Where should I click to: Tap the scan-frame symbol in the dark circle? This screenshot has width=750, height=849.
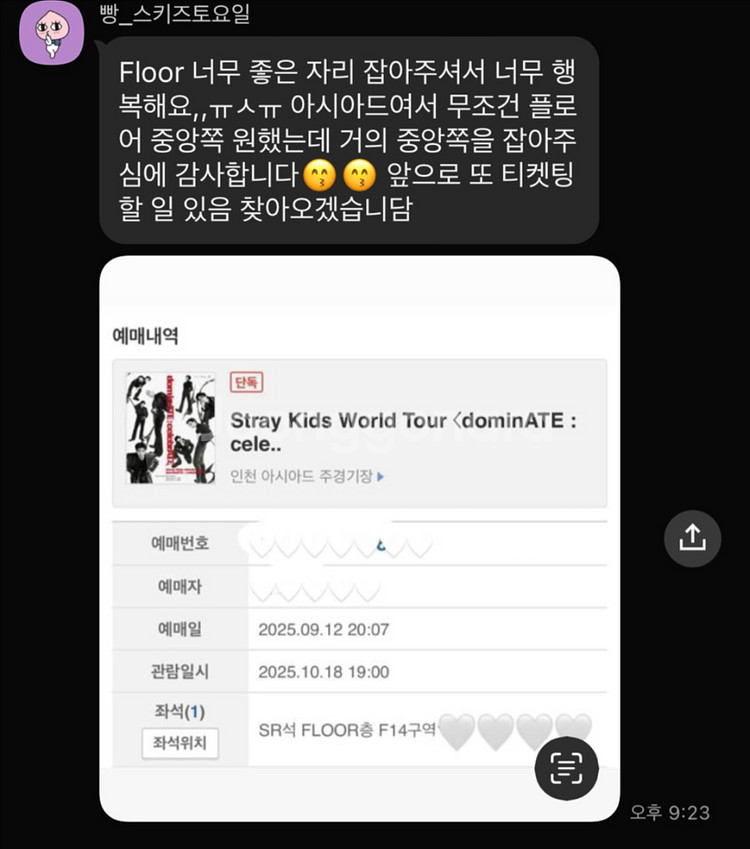click(x=566, y=769)
